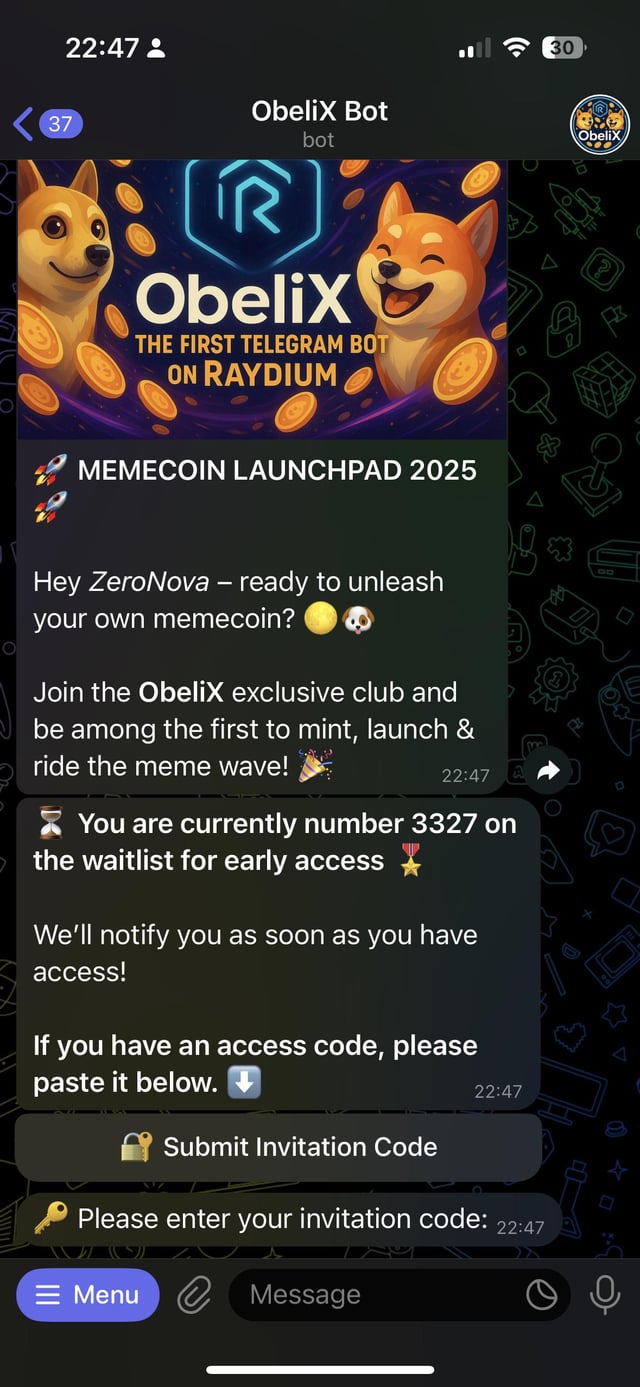The image size is (640, 1387).
Task: Open ObeliX Bot profile avatar
Action: (599, 125)
